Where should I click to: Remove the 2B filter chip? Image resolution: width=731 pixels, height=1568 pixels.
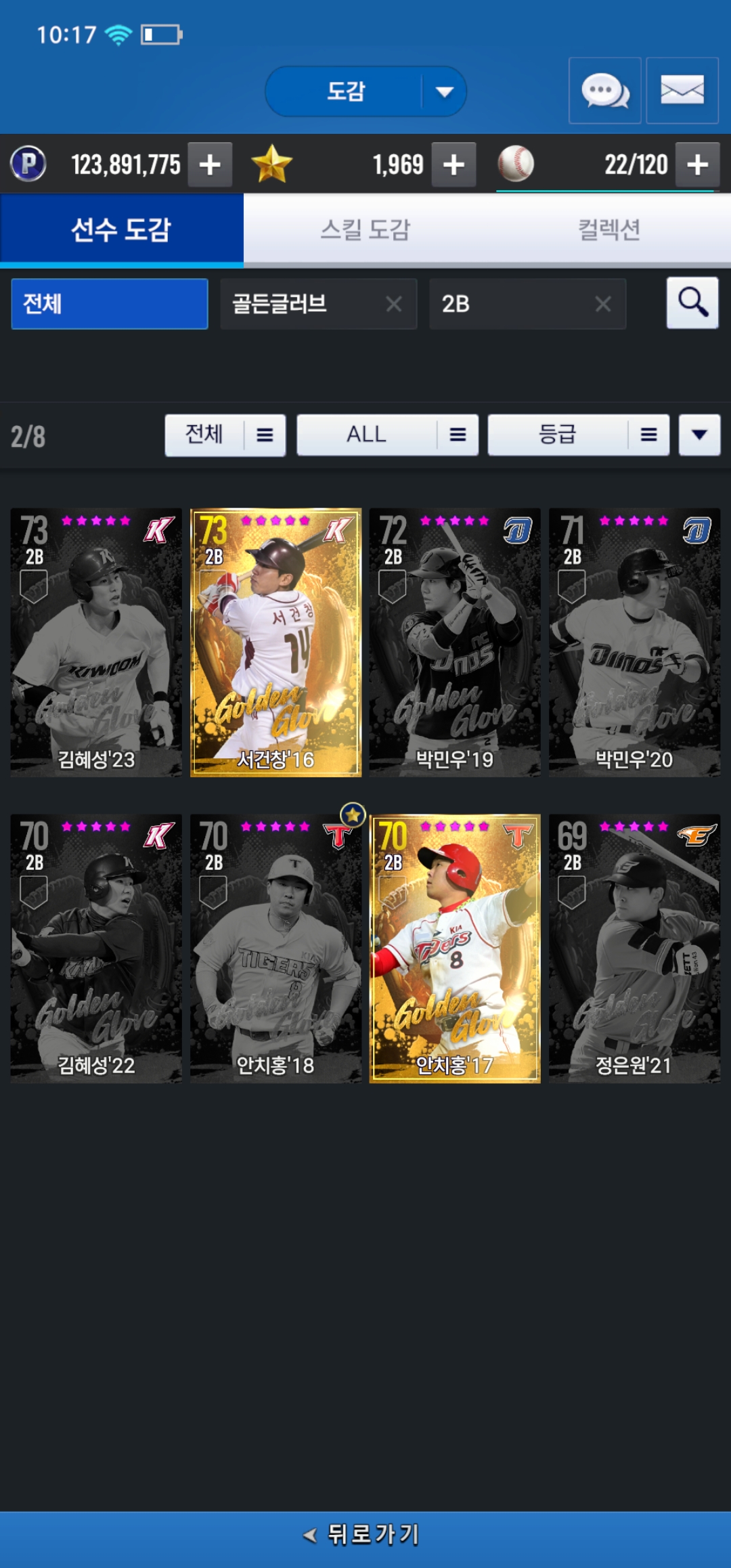tap(602, 304)
